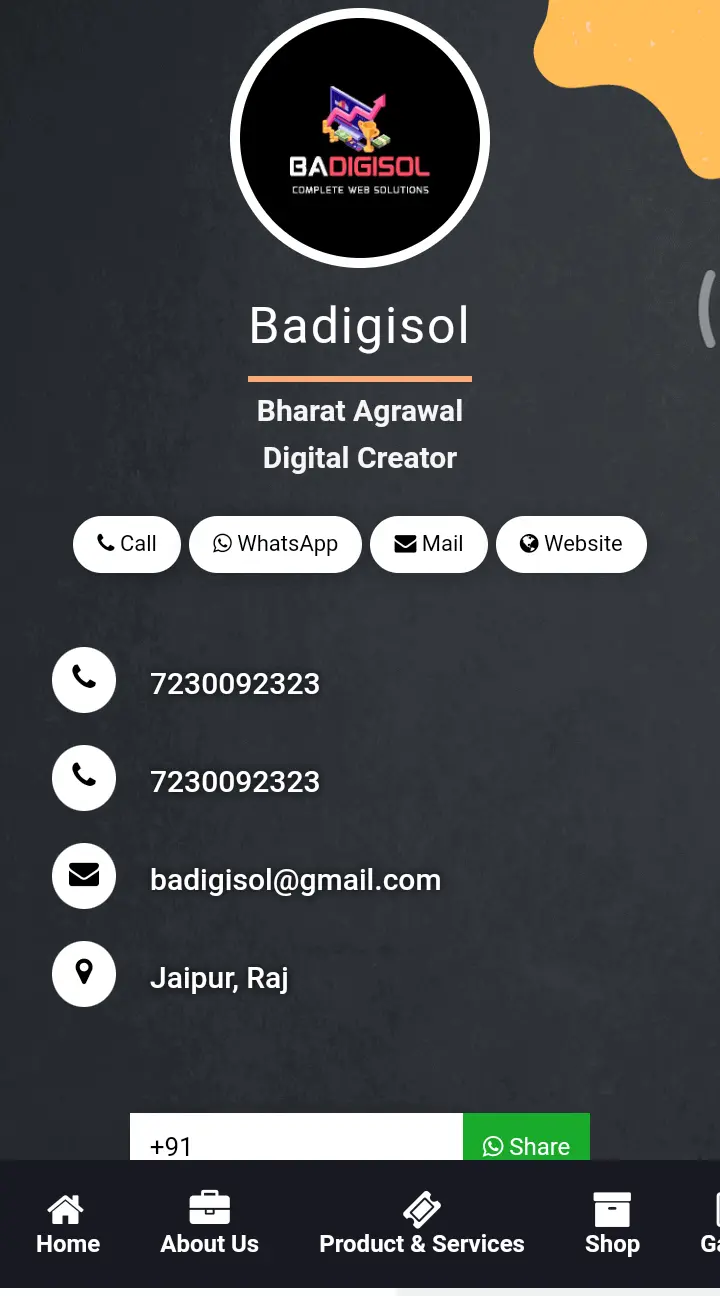Enter a number in the +91 field

click(x=296, y=1142)
